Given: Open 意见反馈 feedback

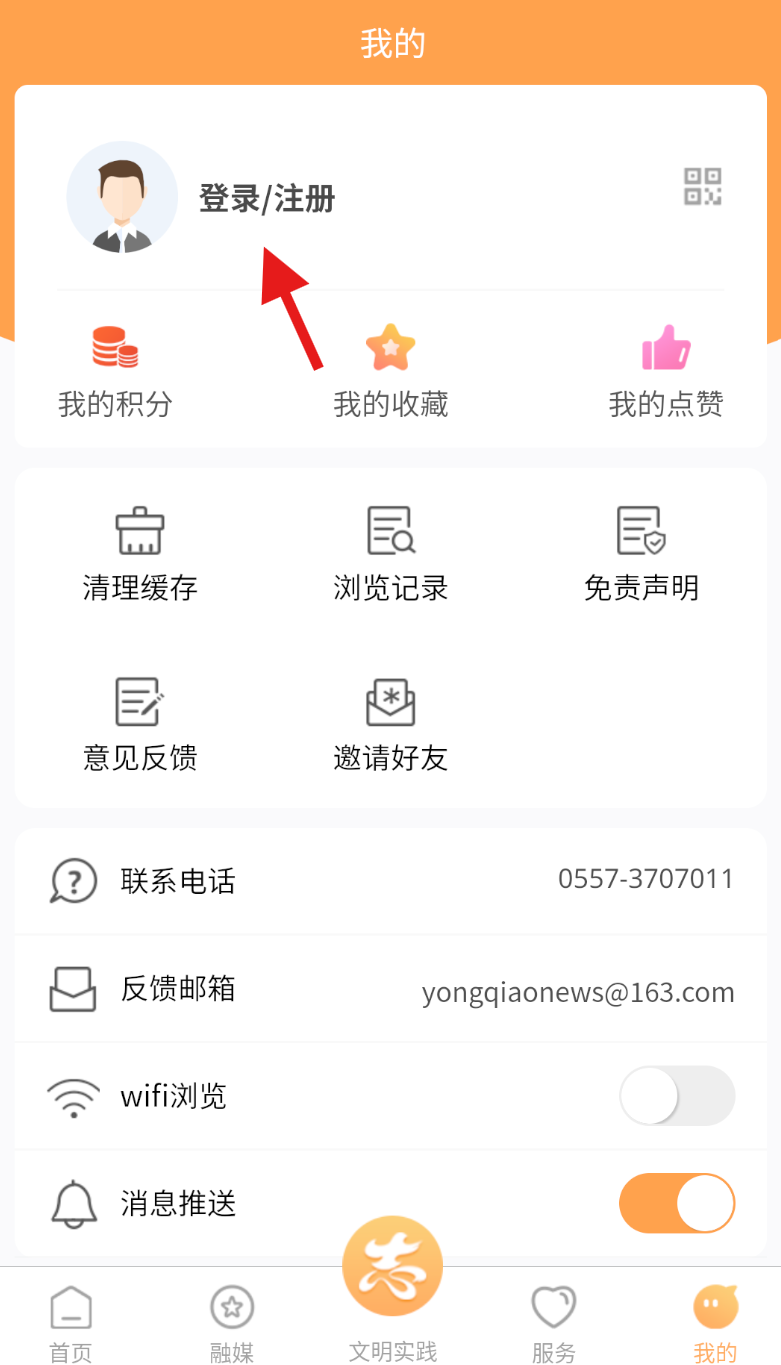Looking at the screenshot, I should tap(140, 723).
